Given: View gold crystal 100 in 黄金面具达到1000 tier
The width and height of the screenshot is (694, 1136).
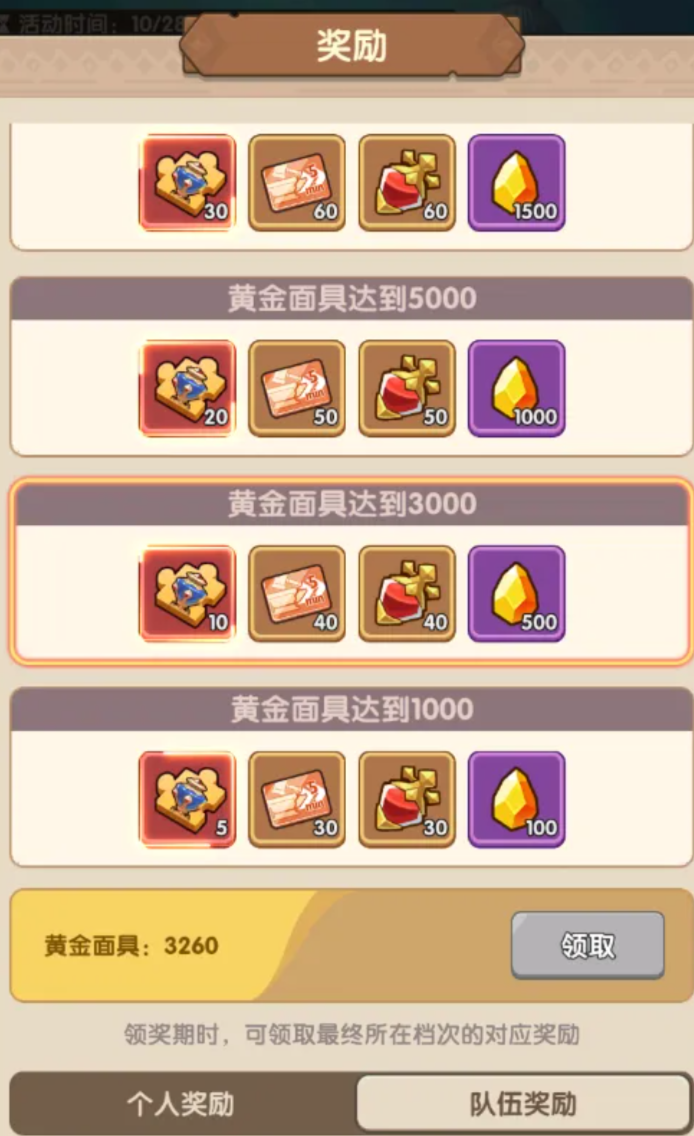Looking at the screenshot, I should tap(517, 799).
